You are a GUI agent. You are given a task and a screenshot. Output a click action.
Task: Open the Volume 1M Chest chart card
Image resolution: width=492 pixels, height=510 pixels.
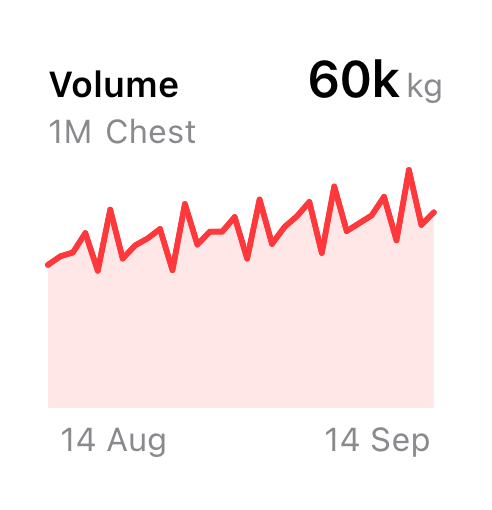coord(246,255)
